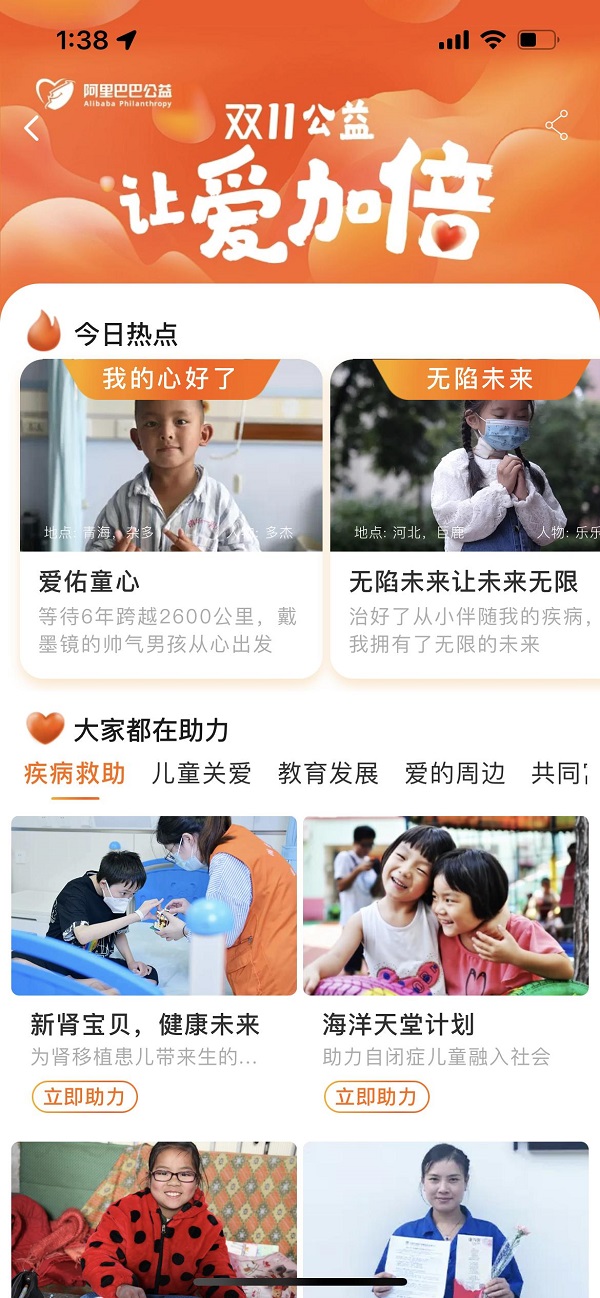This screenshot has width=600, height=1298.
Task: Switch to the 儿童关爱 tab
Action: coord(201,773)
